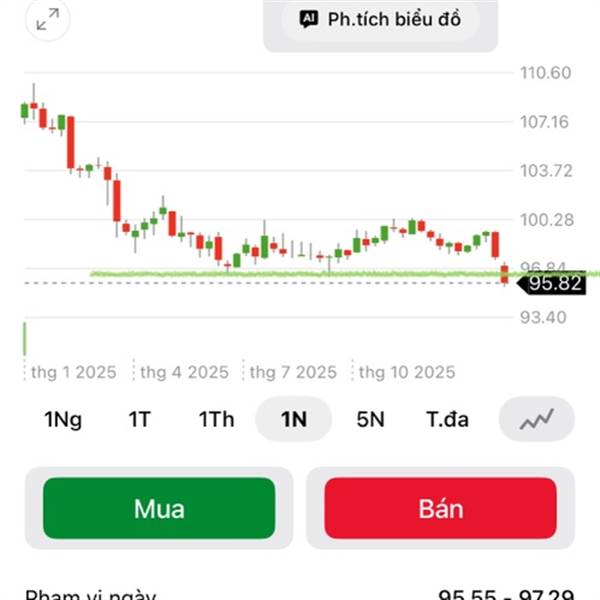
Task: Tap the green Mua button
Action: tap(159, 508)
